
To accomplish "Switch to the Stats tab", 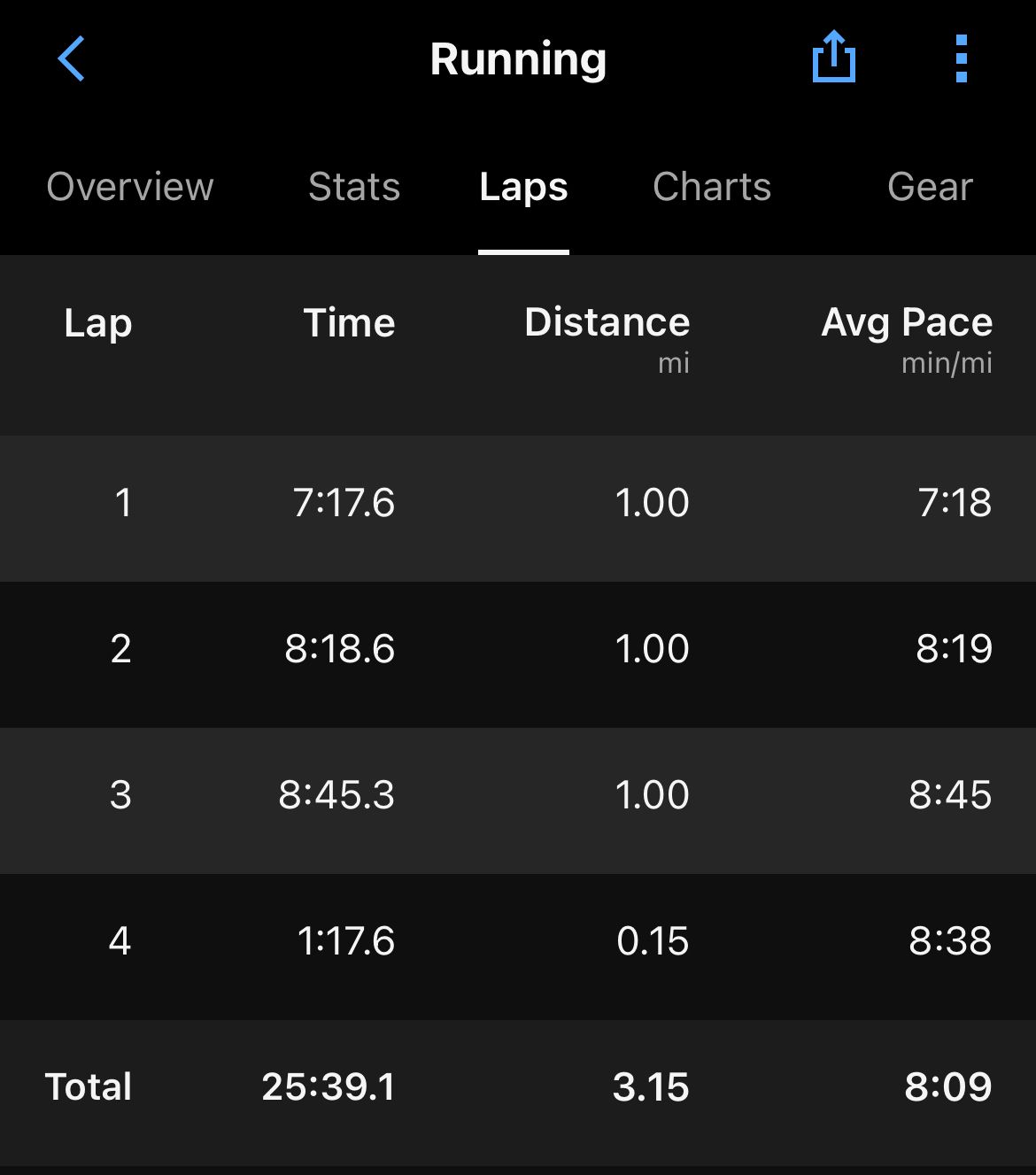I will tap(354, 187).
